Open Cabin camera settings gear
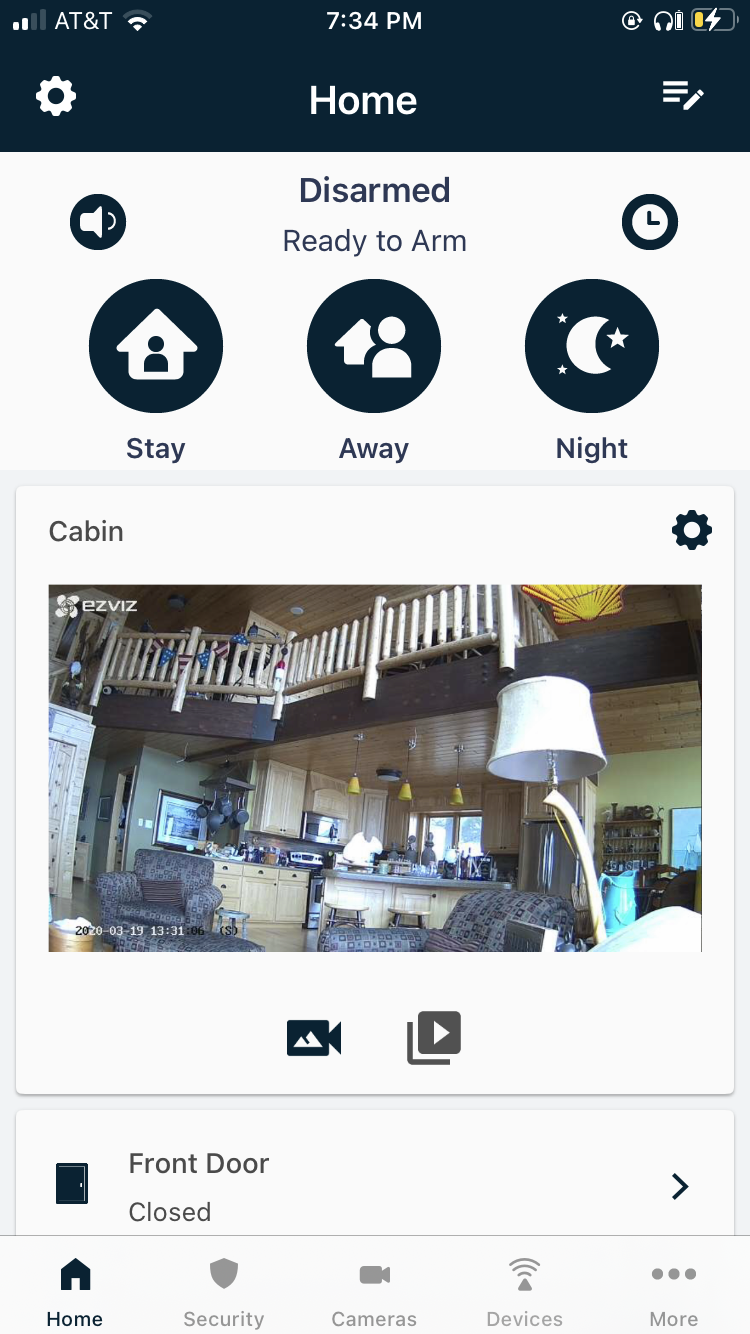 pos(692,530)
